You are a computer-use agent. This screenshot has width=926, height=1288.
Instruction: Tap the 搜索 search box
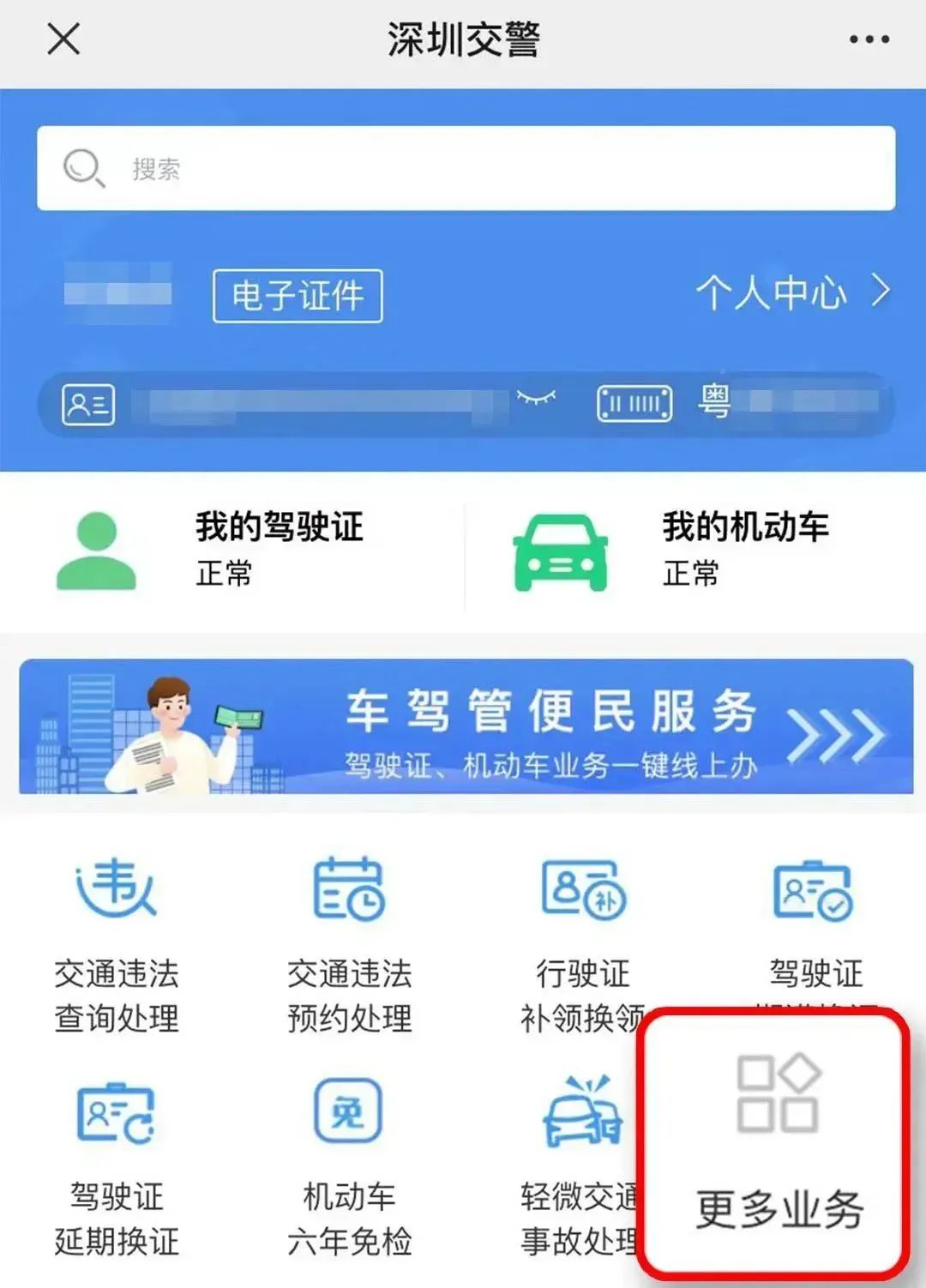[x=466, y=168]
